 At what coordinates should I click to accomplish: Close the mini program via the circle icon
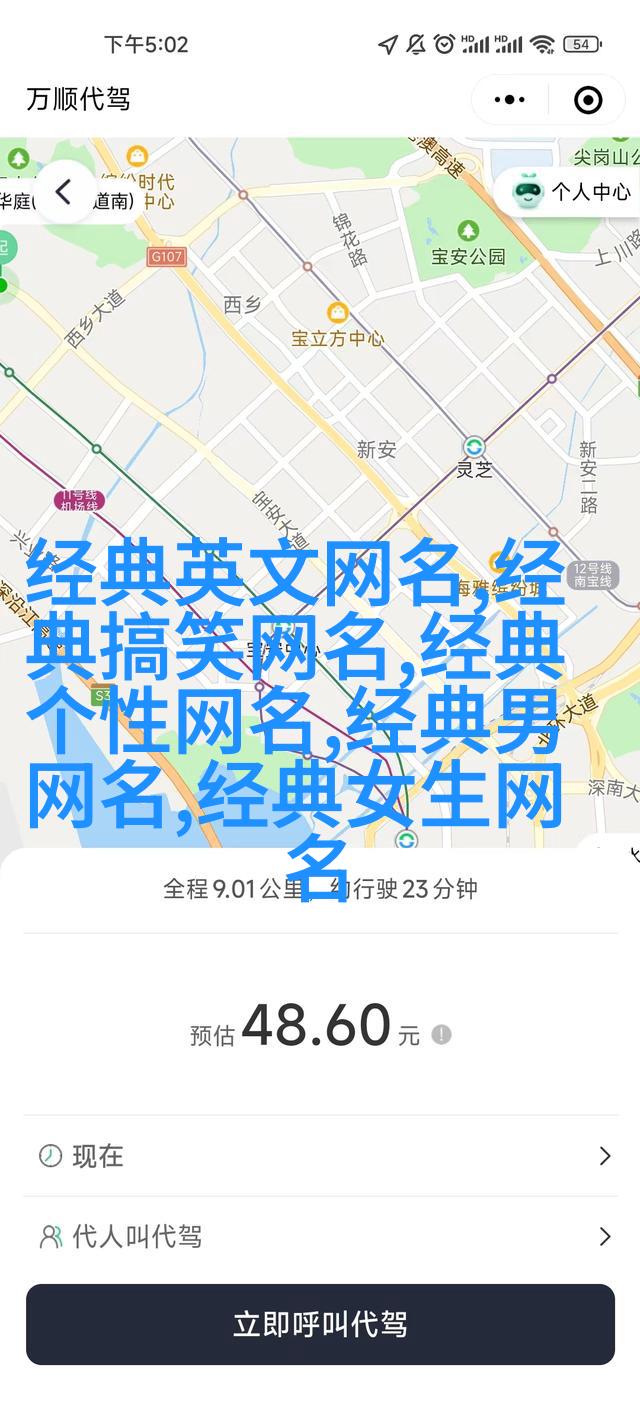(x=588, y=100)
